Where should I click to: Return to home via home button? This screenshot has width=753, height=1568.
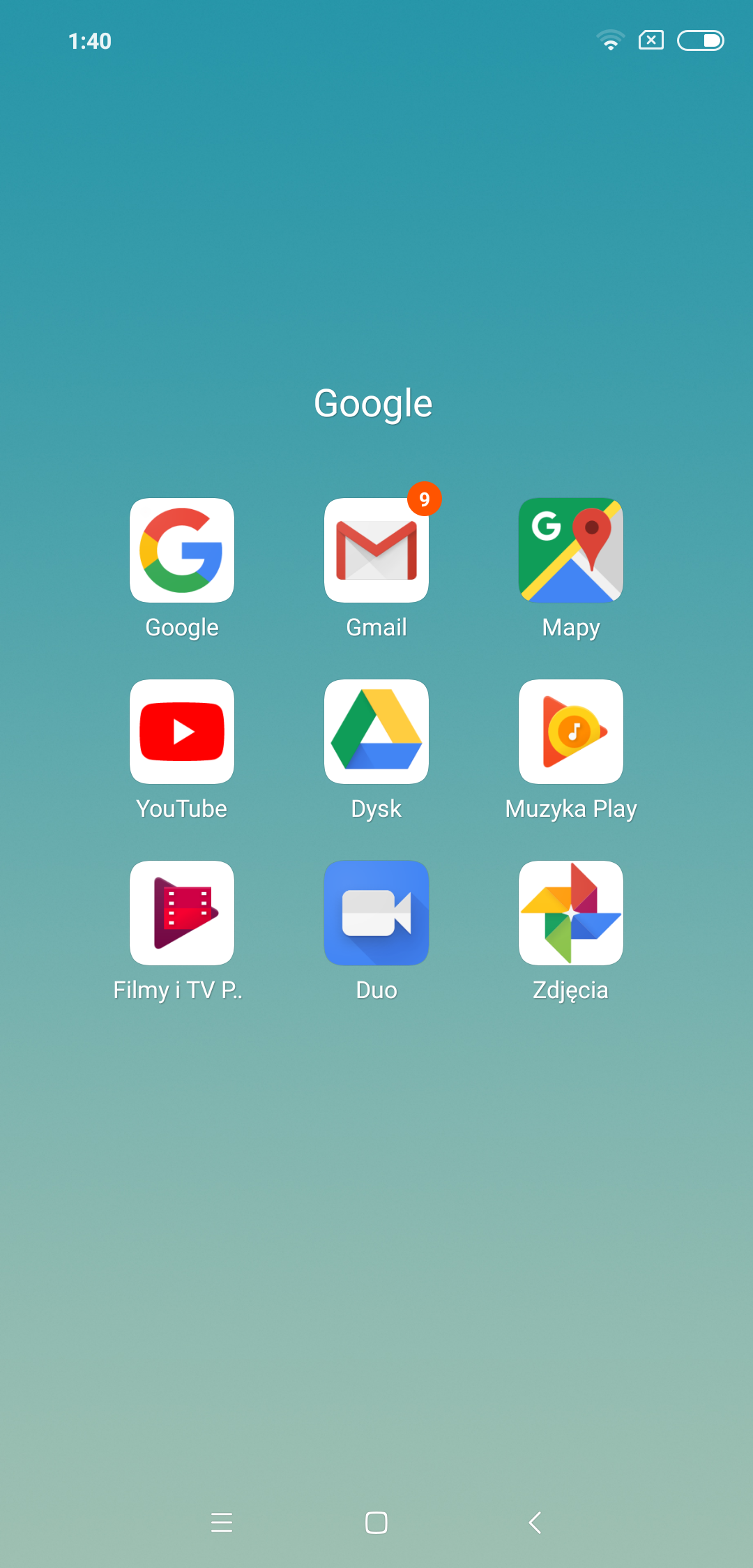(376, 1522)
